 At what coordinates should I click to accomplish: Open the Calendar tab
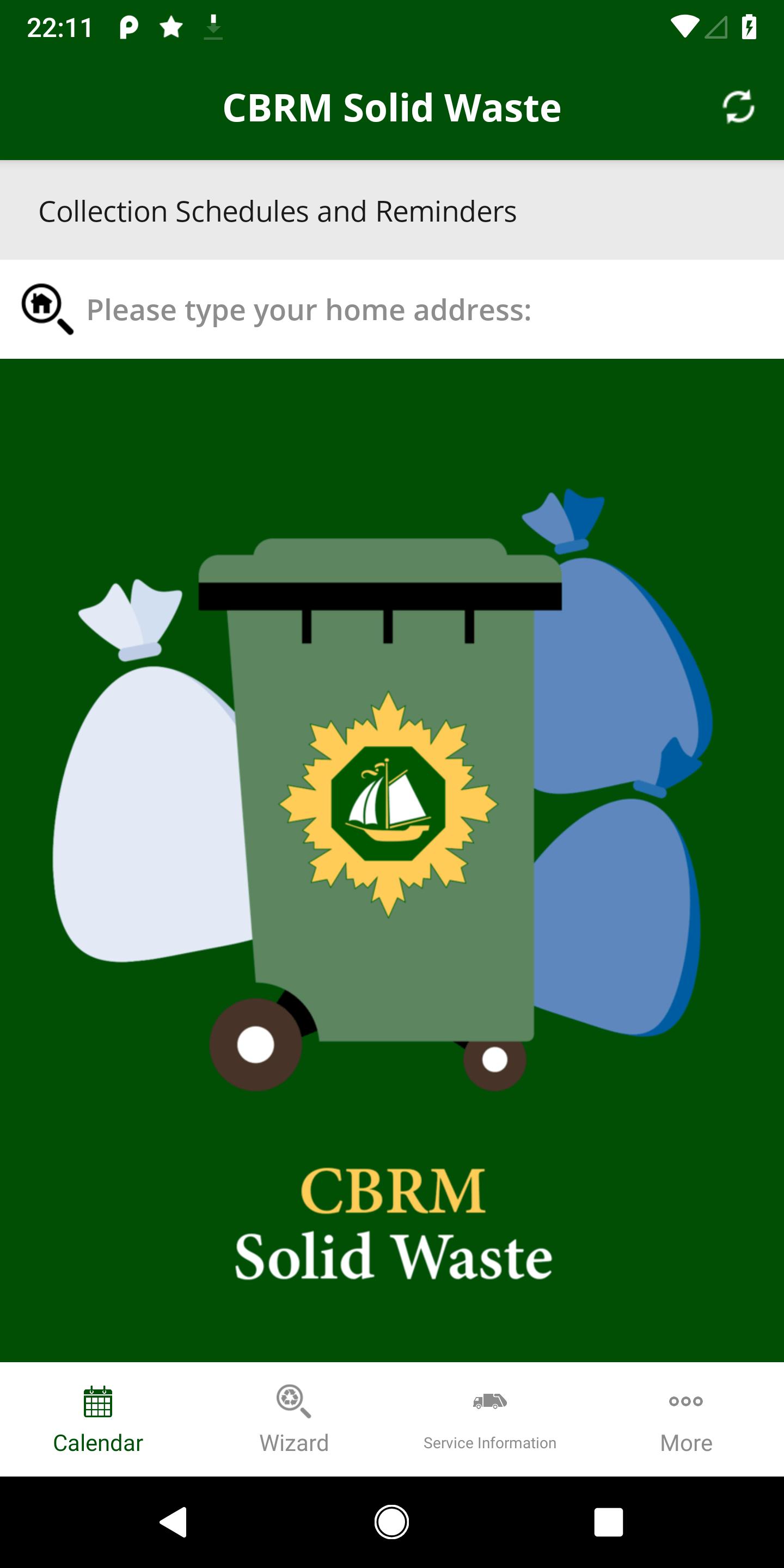pyautogui.click(x=98, y=1420)
